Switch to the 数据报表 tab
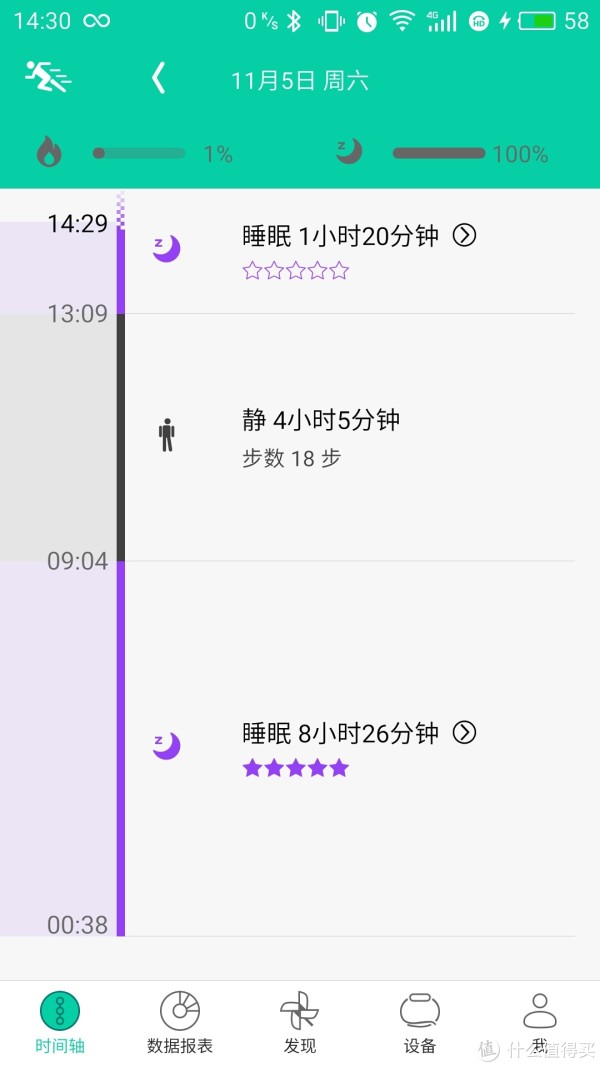Viewport: 600px width, 1067px height. (x=180, y=1023)
